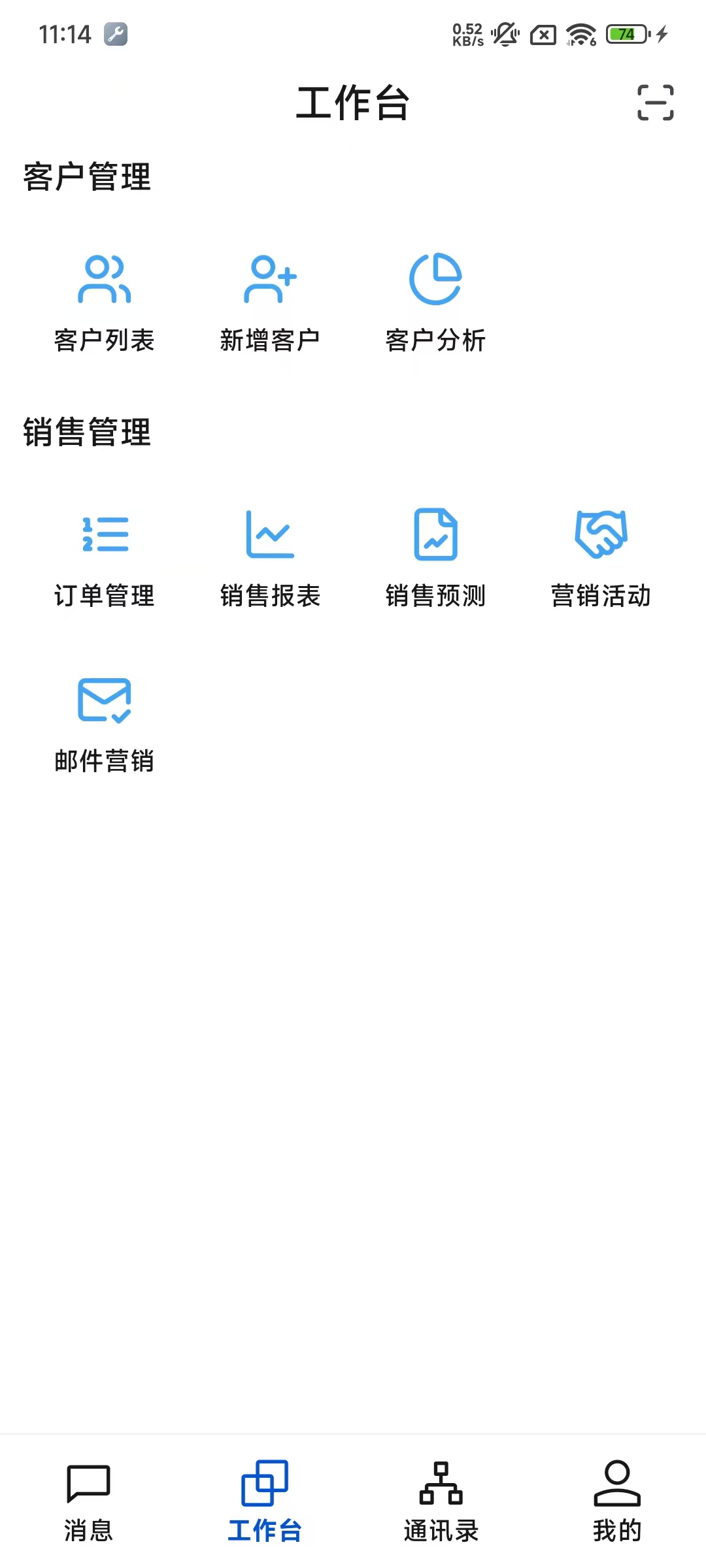The image size is (706, 1568).
Task: Open the scan icon in the header
Action: click(655, 103)
